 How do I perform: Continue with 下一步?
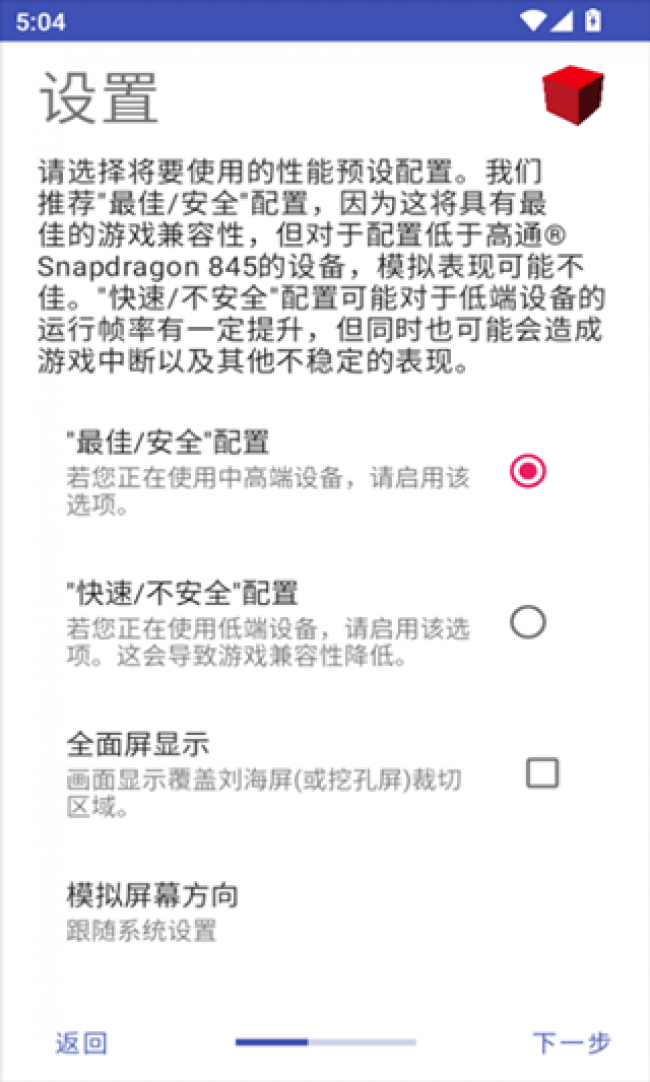(x=571, y=1043)
